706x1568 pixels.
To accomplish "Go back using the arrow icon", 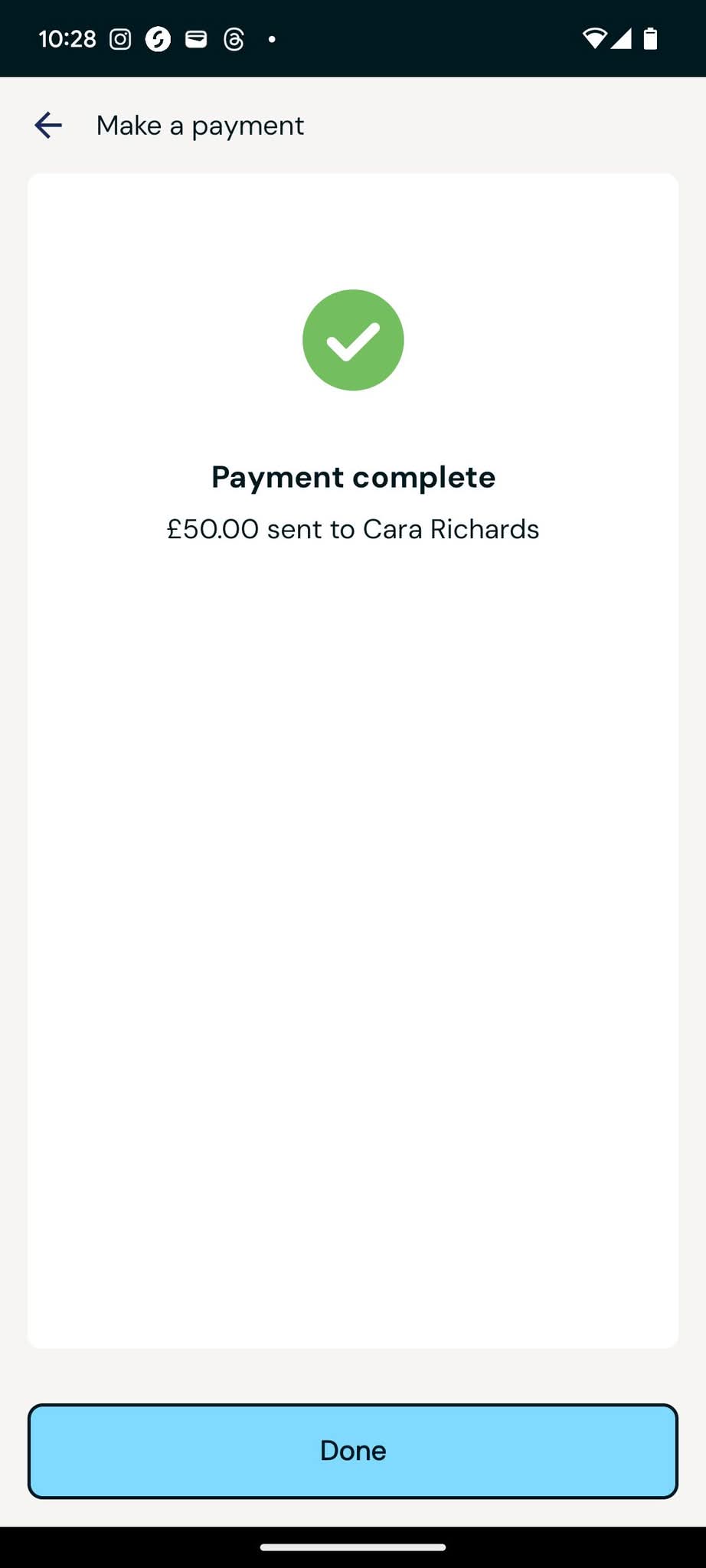I will pos(48,126).
